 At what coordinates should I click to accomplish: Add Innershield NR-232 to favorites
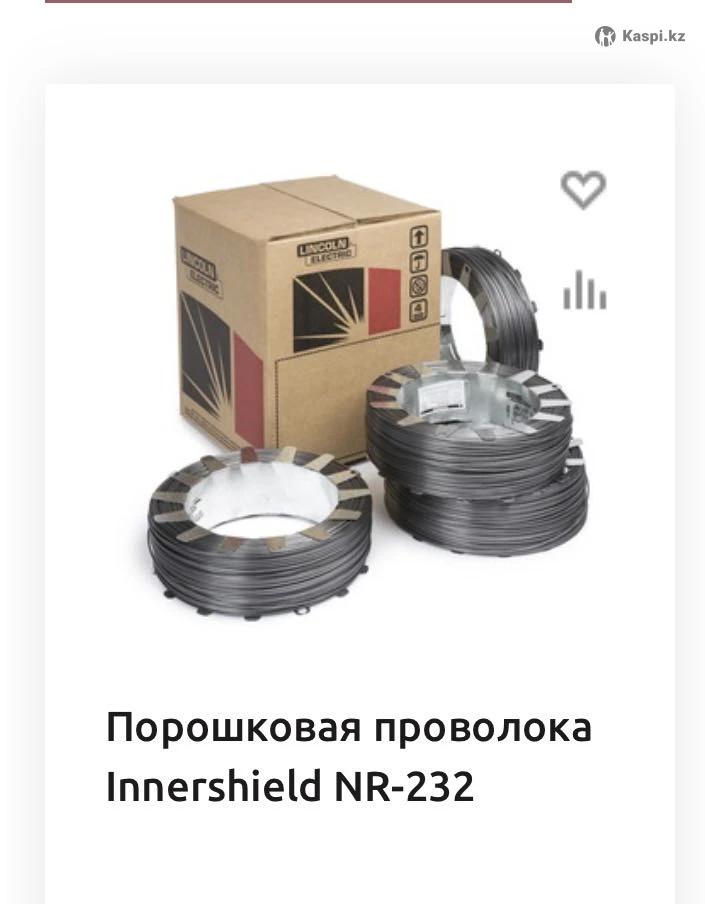(x=583, y=188)
